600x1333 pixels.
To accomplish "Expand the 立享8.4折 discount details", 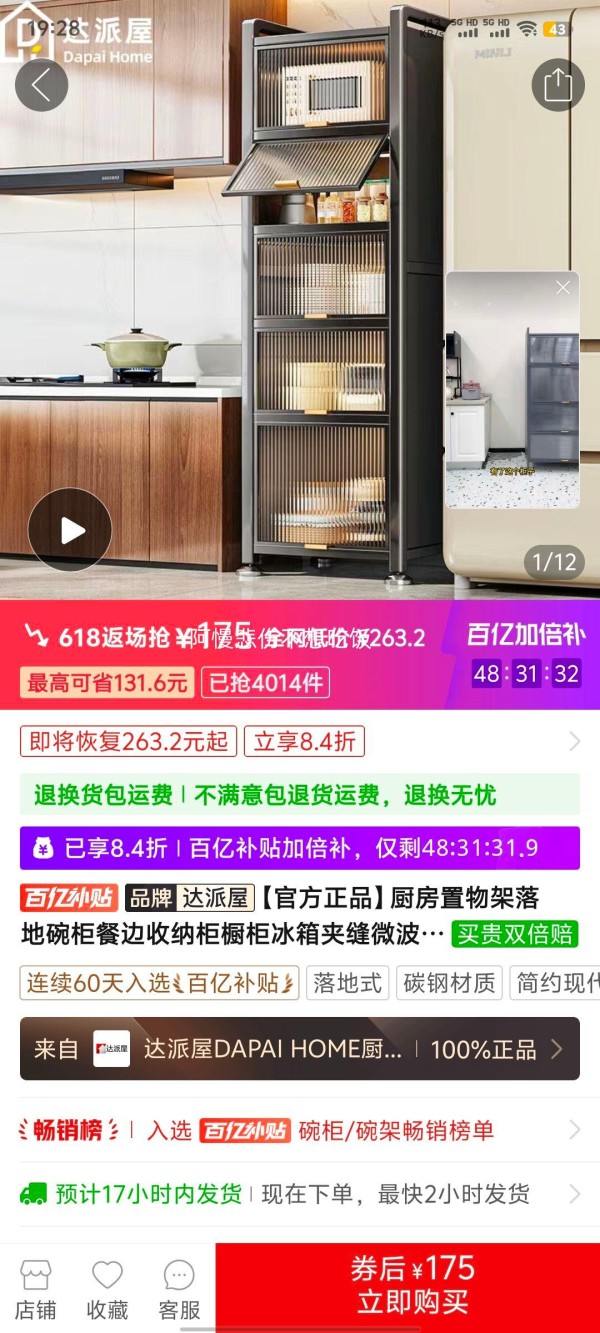I will pyautogui.click(x=305, y=741).
